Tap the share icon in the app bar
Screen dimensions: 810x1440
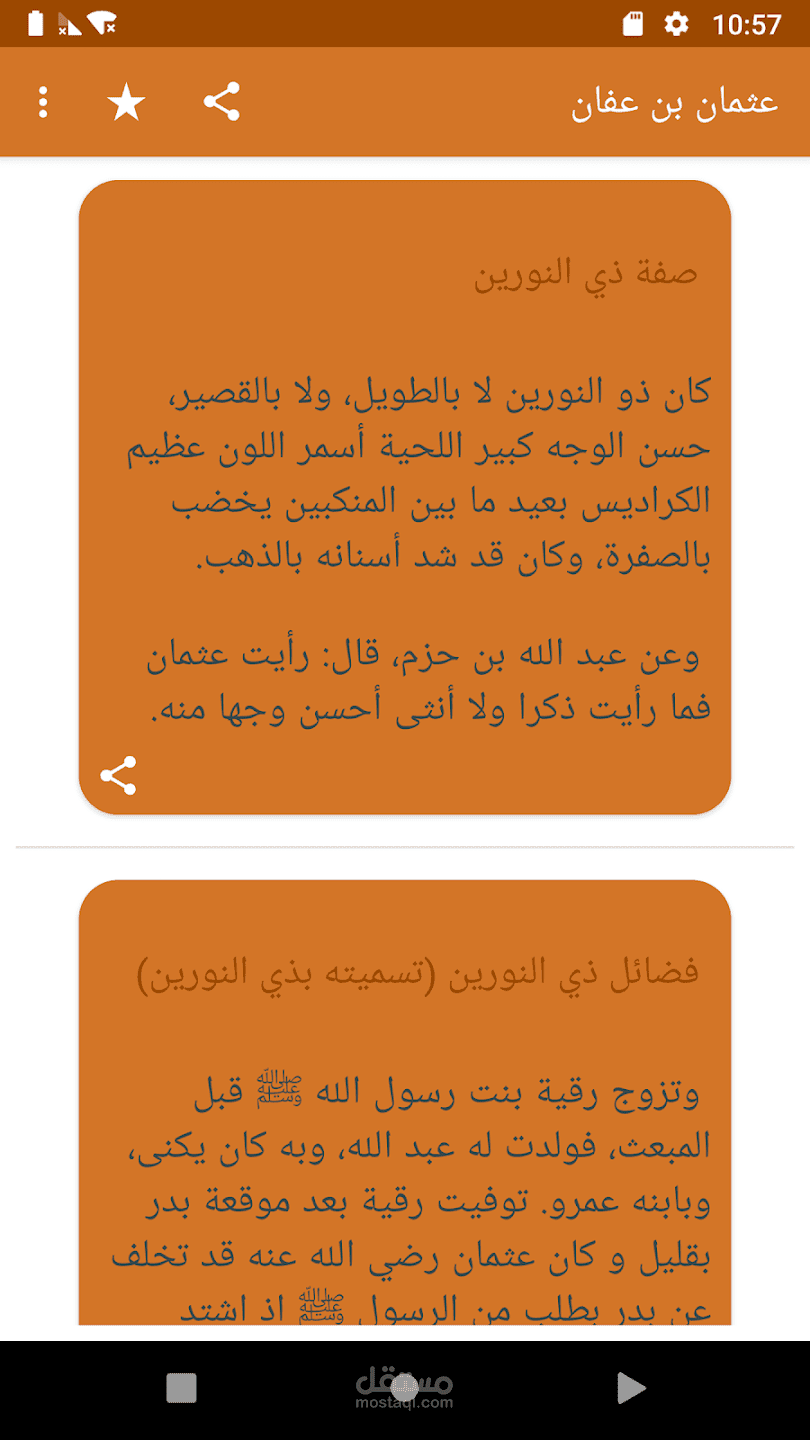tap(222, 102)
